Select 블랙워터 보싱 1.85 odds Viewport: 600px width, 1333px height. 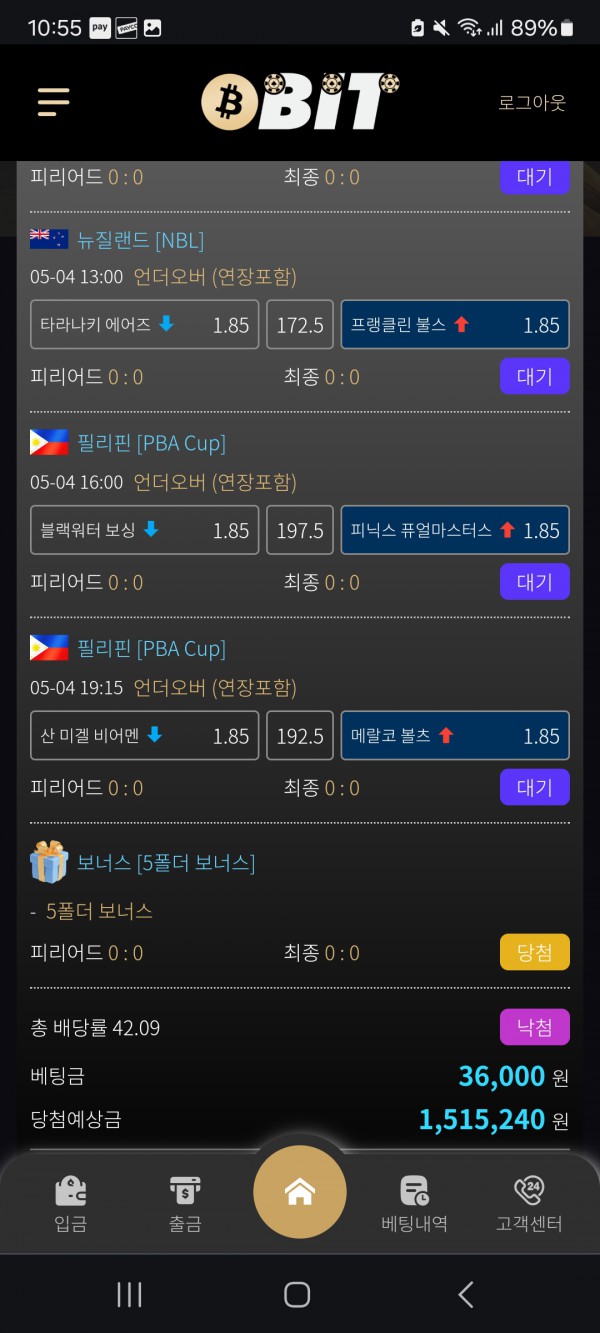pyautogui.click(x=145, y=530)
